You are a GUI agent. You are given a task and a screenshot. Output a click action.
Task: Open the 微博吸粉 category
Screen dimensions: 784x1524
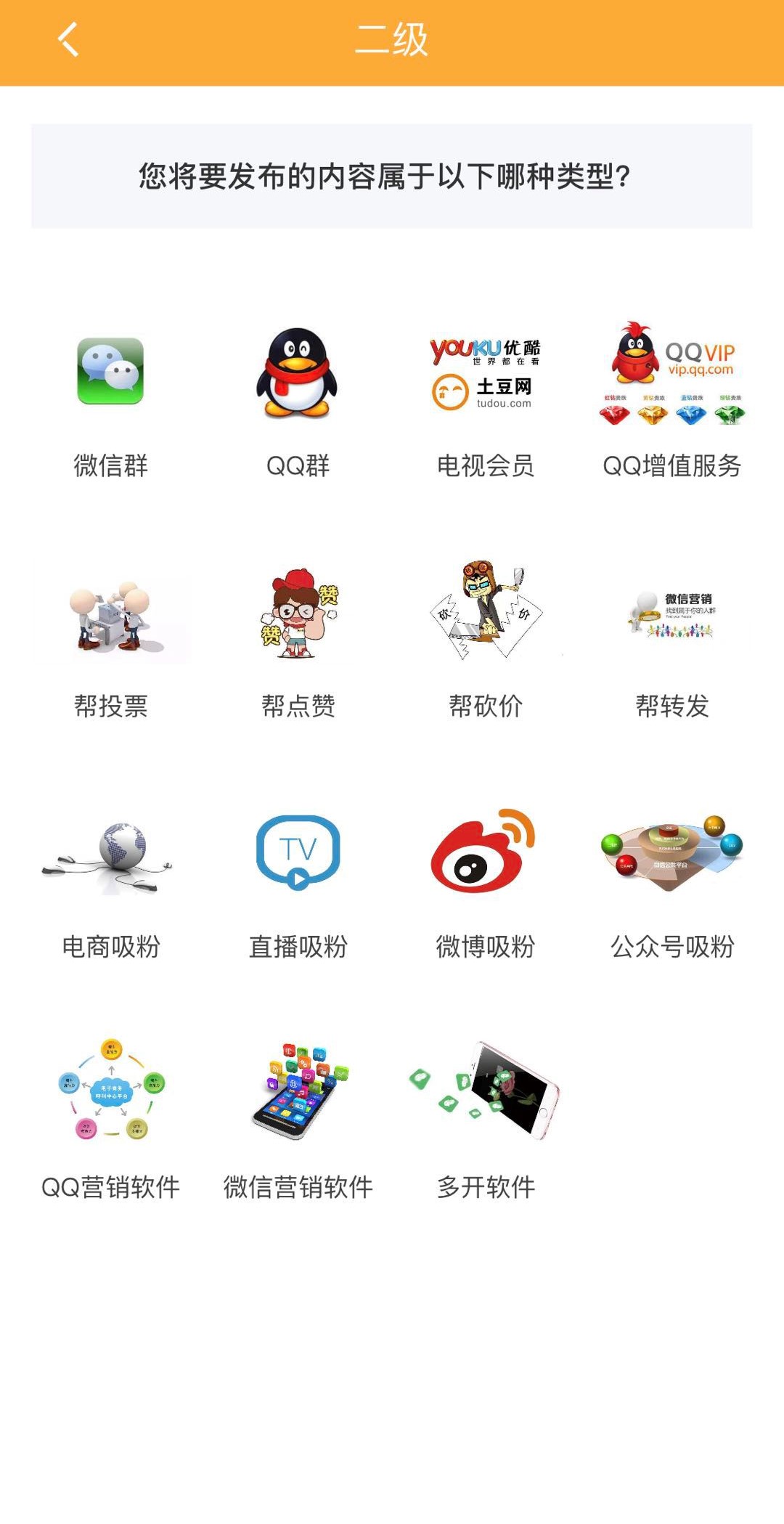click(x=485, y=884)
